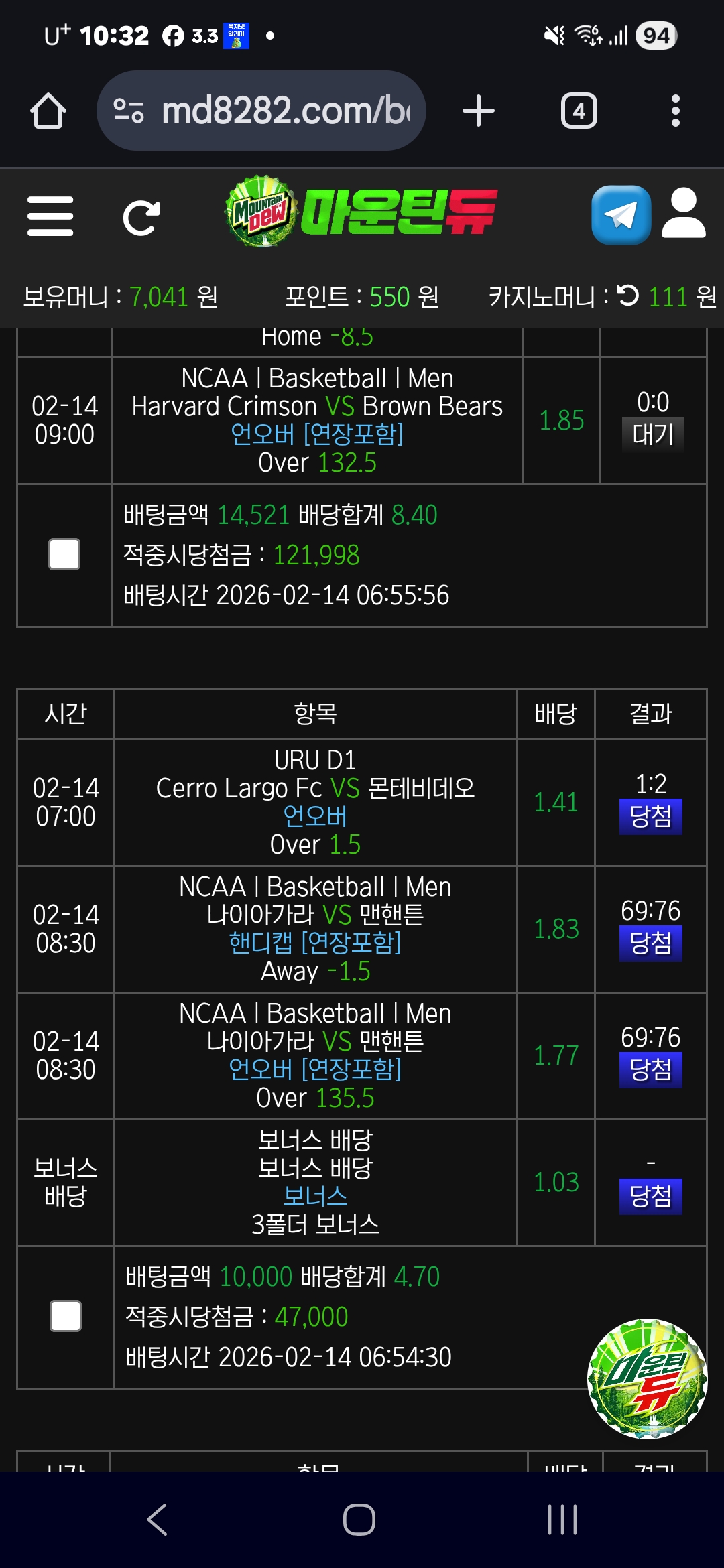Viewport: 724px width, 1568px height.
Task: Refresh the betting history page
Action: click(141, 217)
